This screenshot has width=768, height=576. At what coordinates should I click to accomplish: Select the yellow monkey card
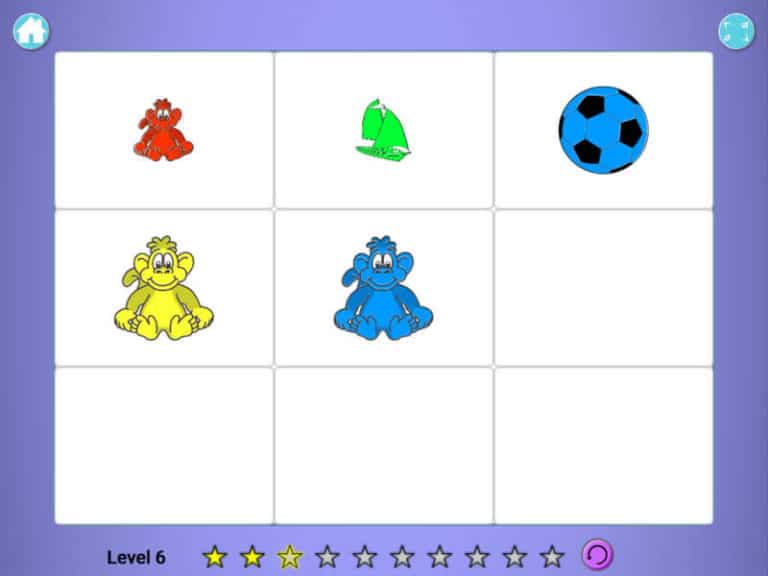pos(163,288)
